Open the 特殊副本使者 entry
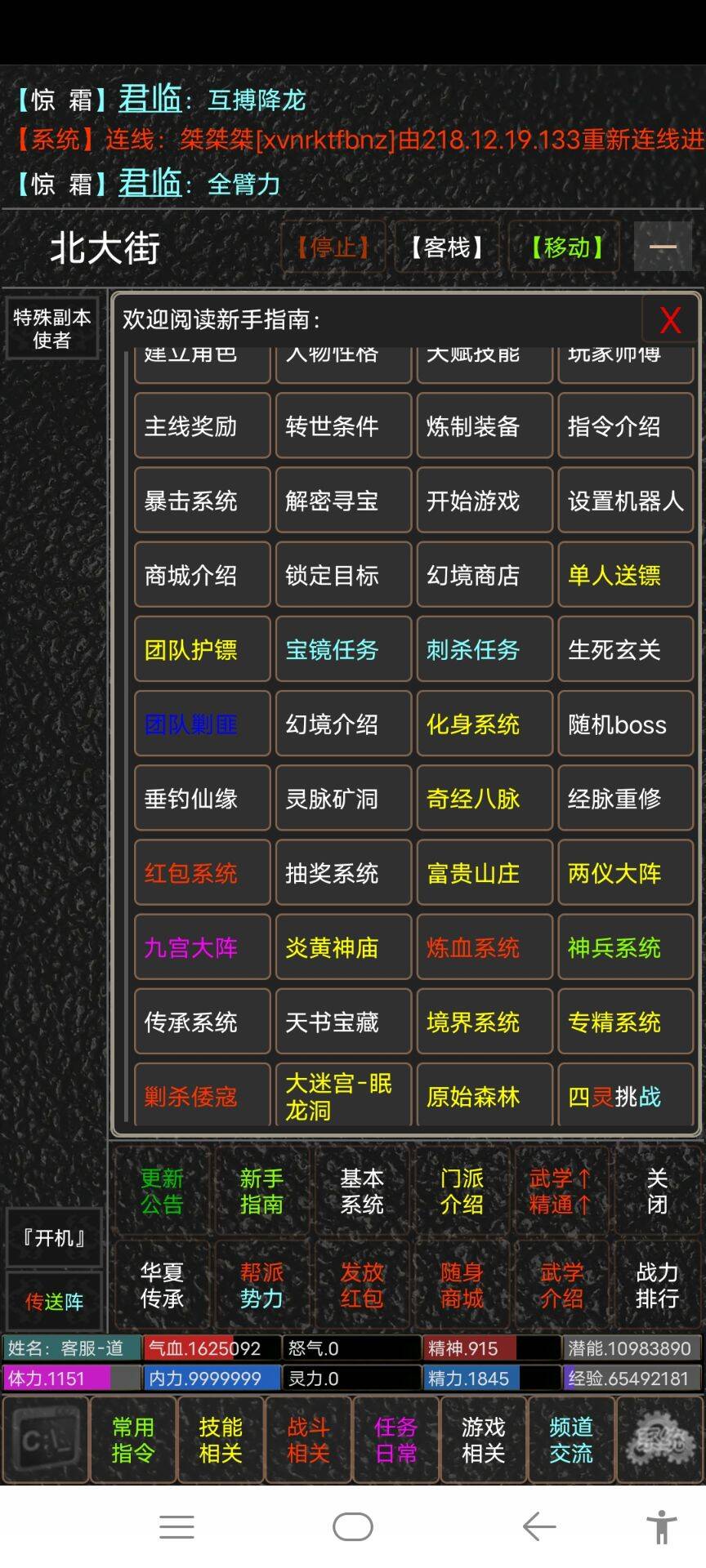The height and width of the screenshot is (1568, 706). point(52,328)
